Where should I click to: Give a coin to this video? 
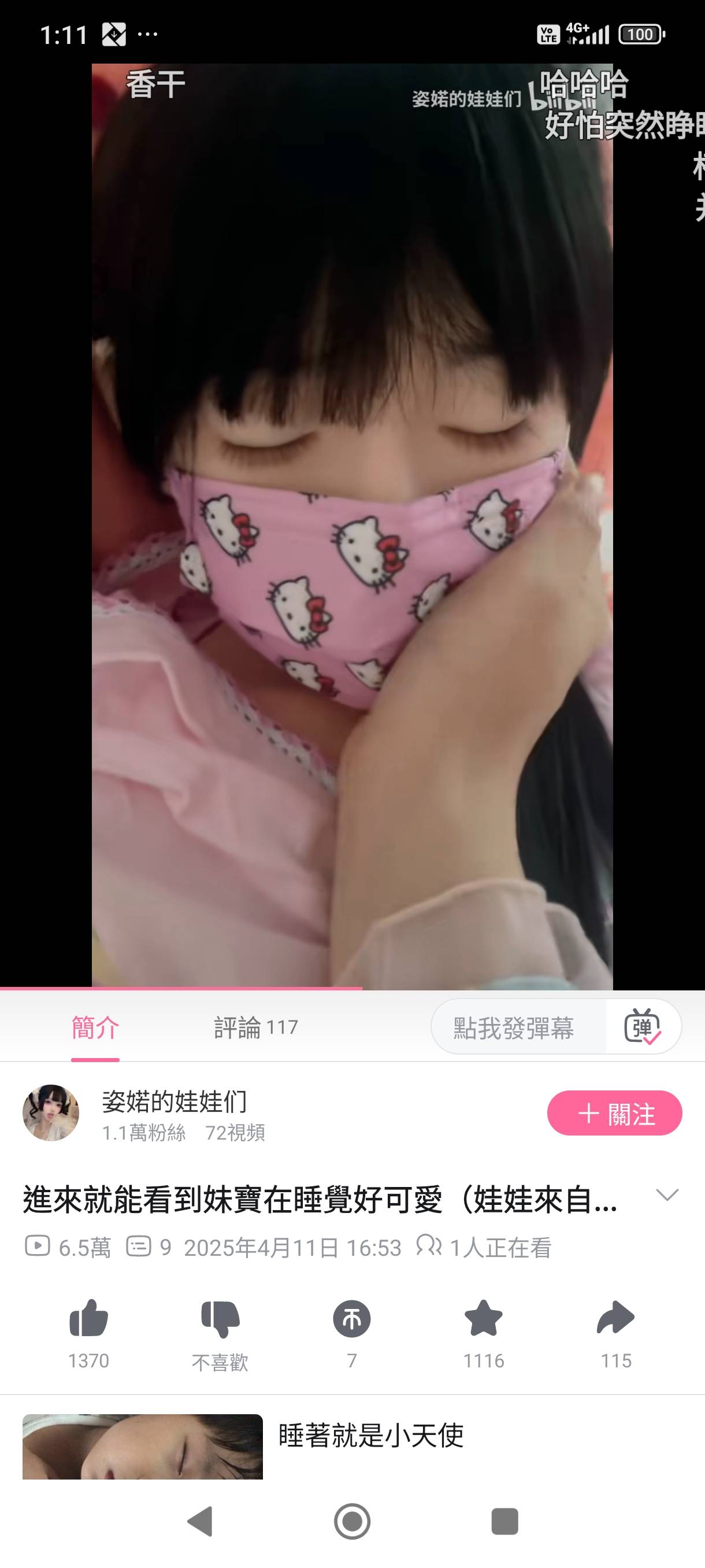[351, 1318]
